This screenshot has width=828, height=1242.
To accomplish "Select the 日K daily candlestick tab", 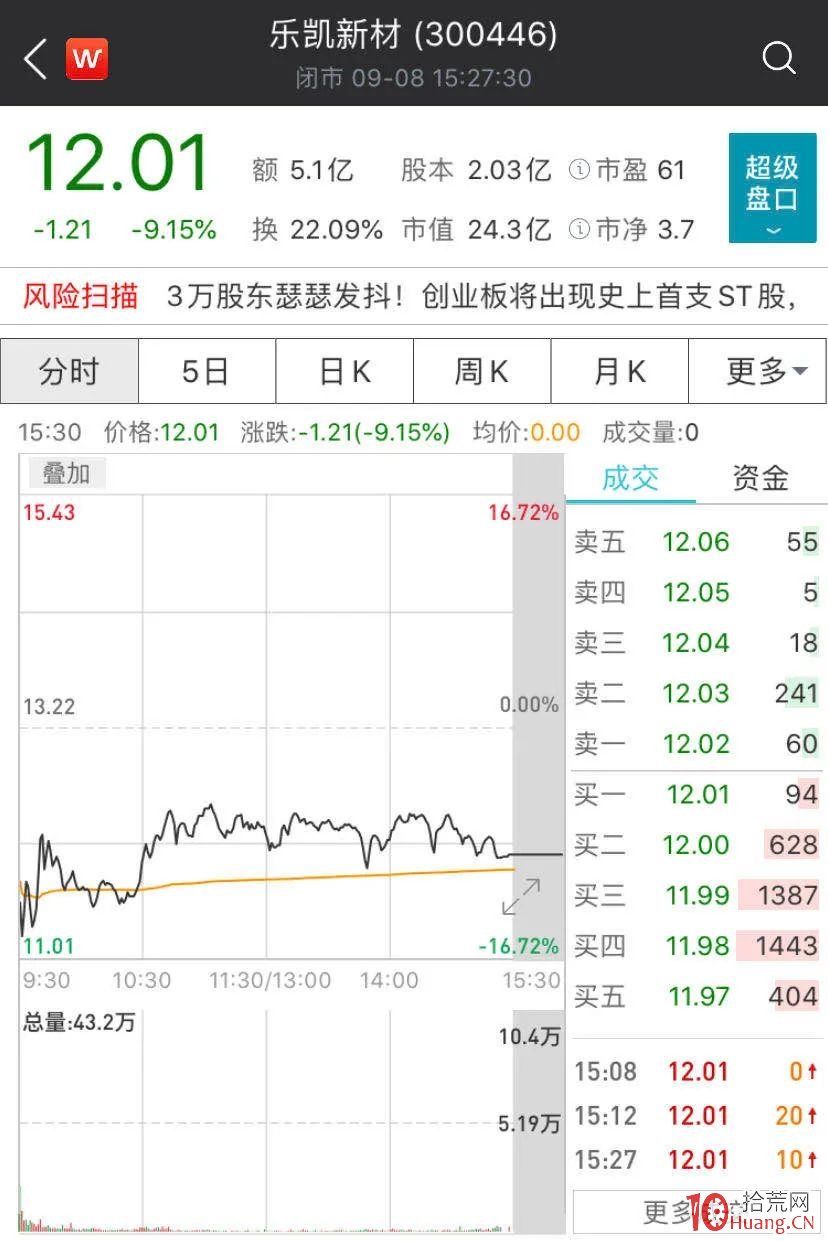I will point(344,370).
